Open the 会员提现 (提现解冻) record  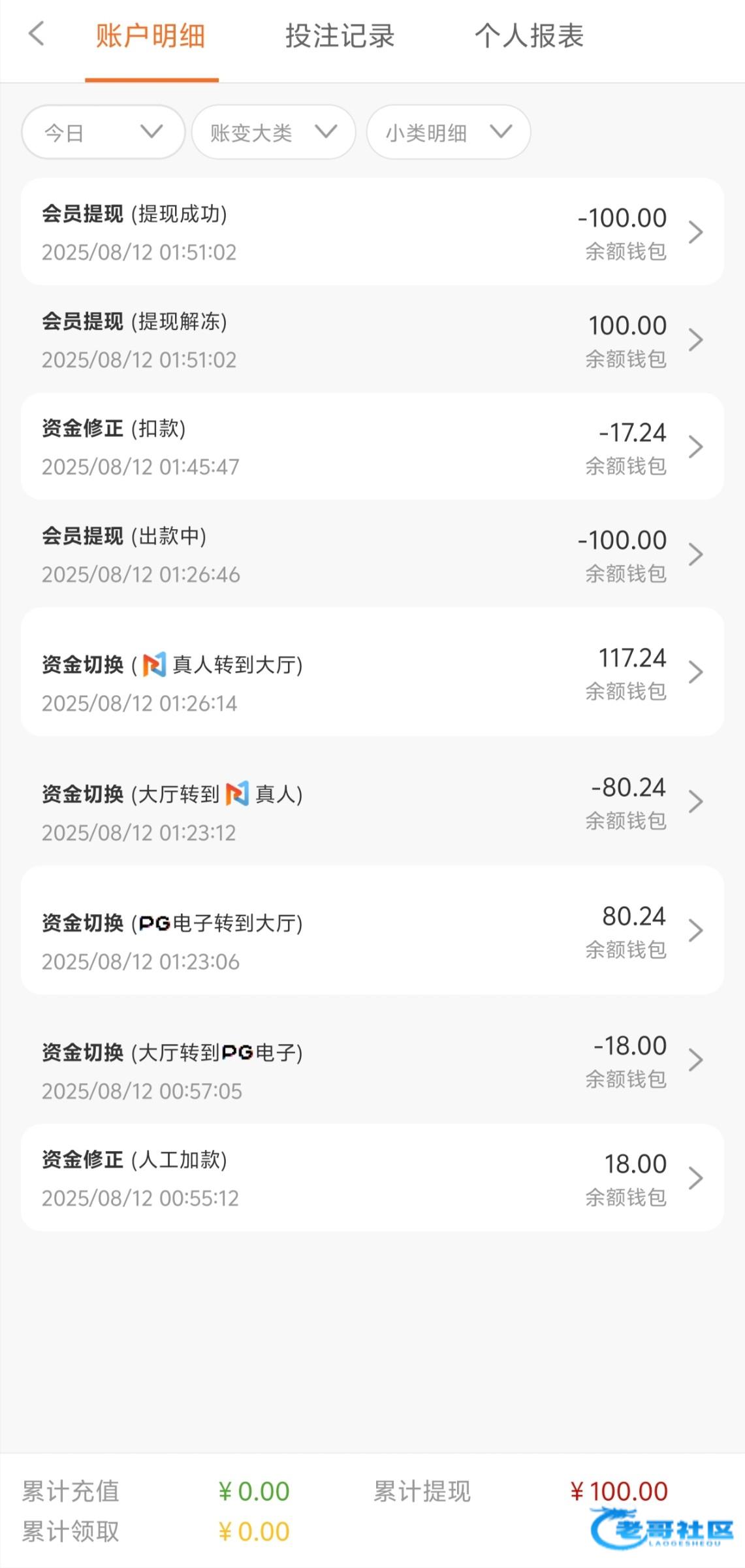coord(372,339)
